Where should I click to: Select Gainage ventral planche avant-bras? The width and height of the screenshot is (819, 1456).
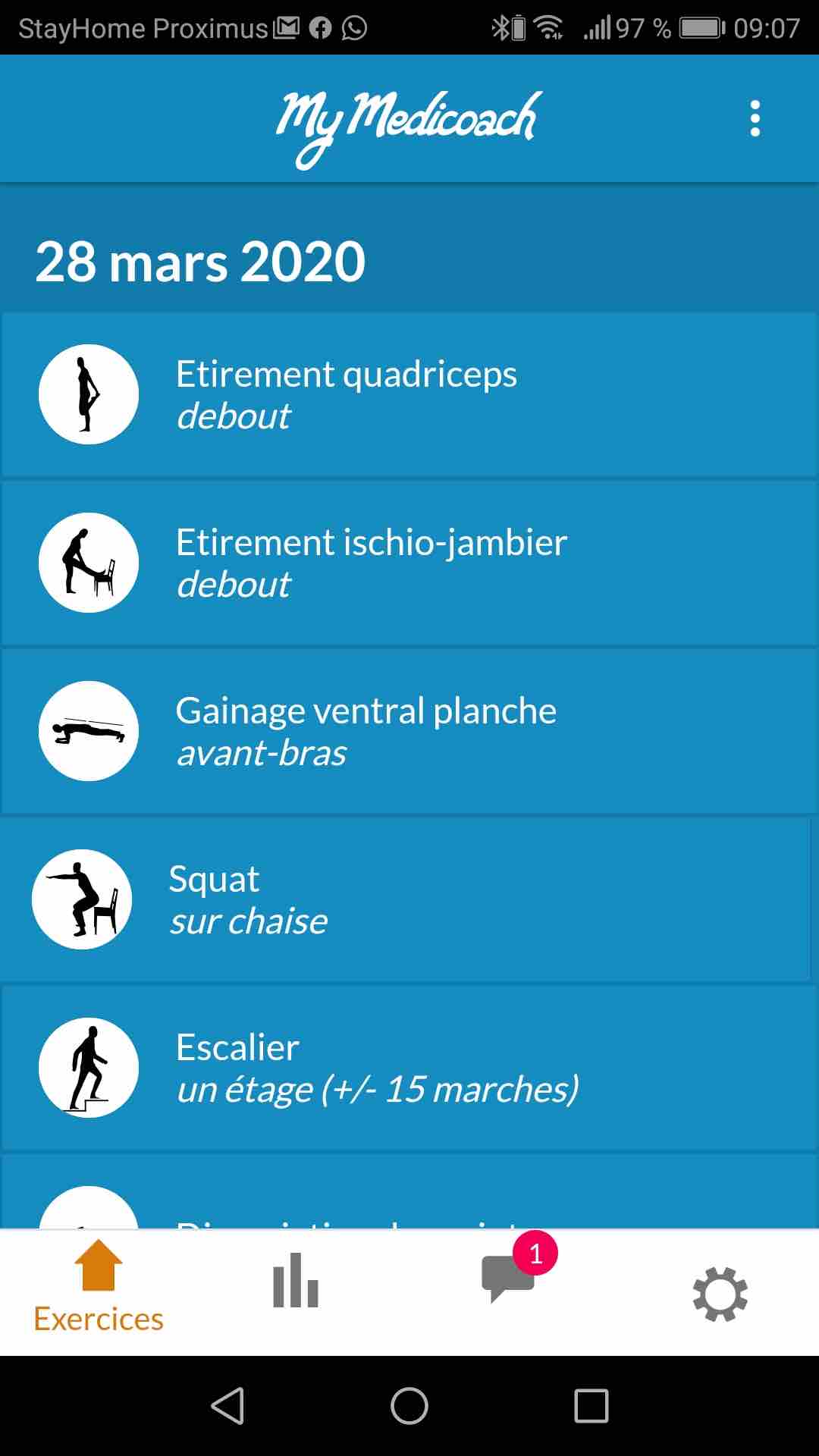[409, 731]
